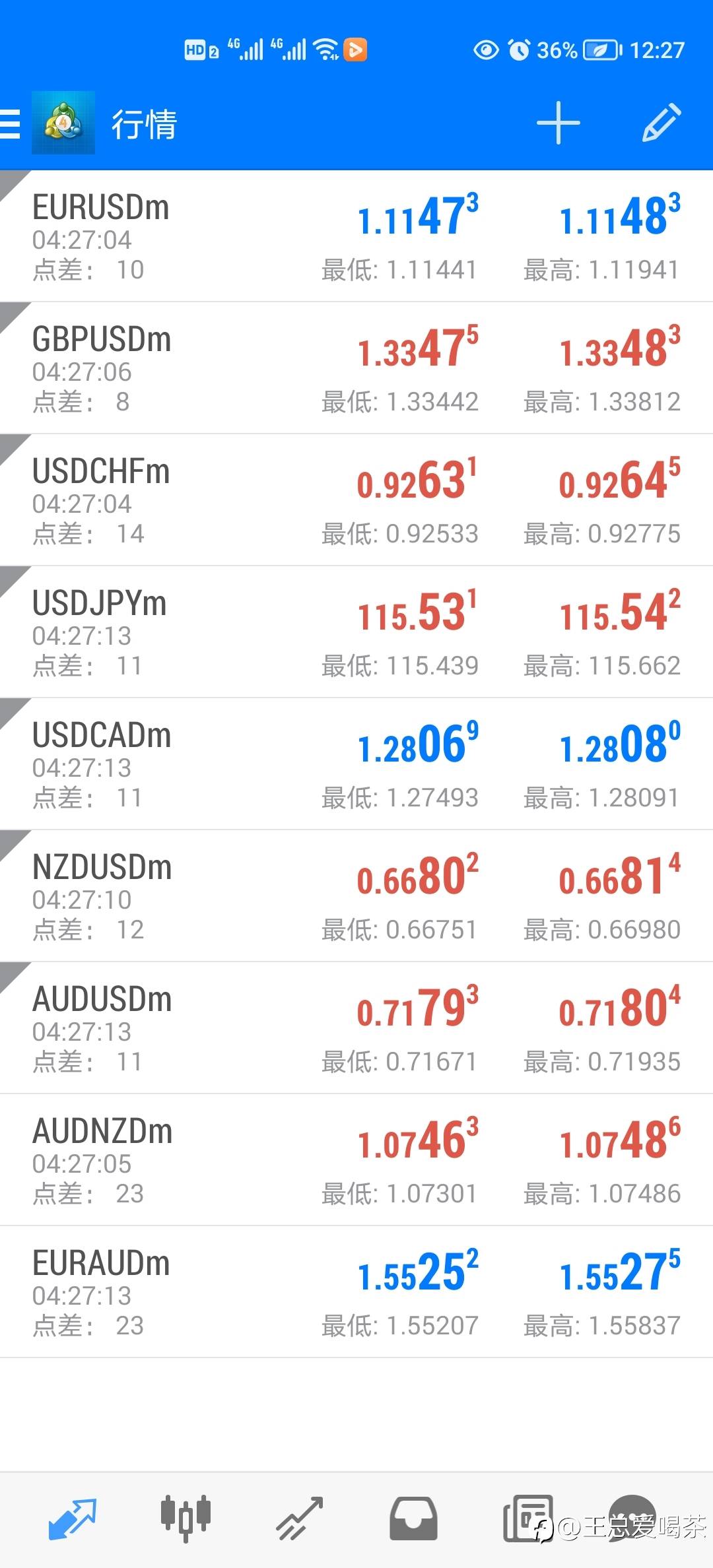713x1568 pixels.
Task: Open the USDCHFm quote row
Action: [356, 500]
